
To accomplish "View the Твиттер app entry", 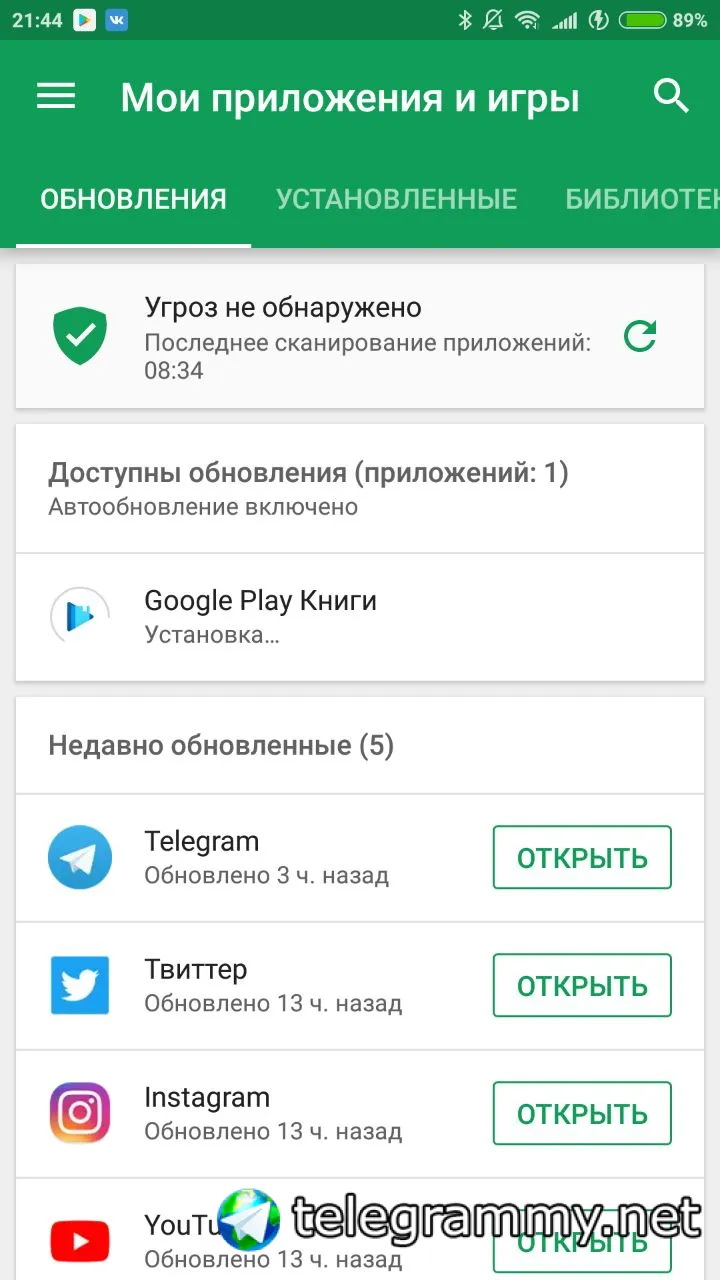I will click(260, 986).
